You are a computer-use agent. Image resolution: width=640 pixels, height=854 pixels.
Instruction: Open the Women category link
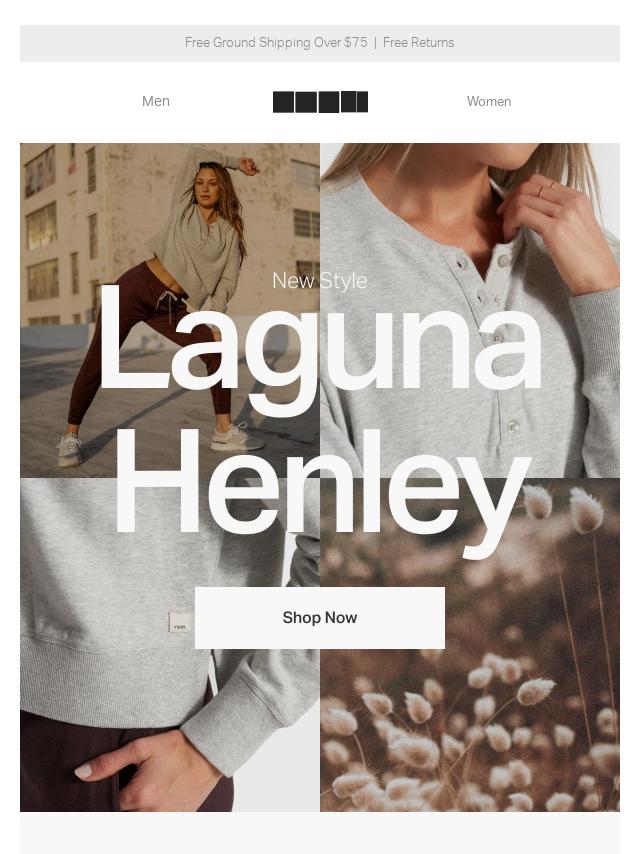click(488, 101)
